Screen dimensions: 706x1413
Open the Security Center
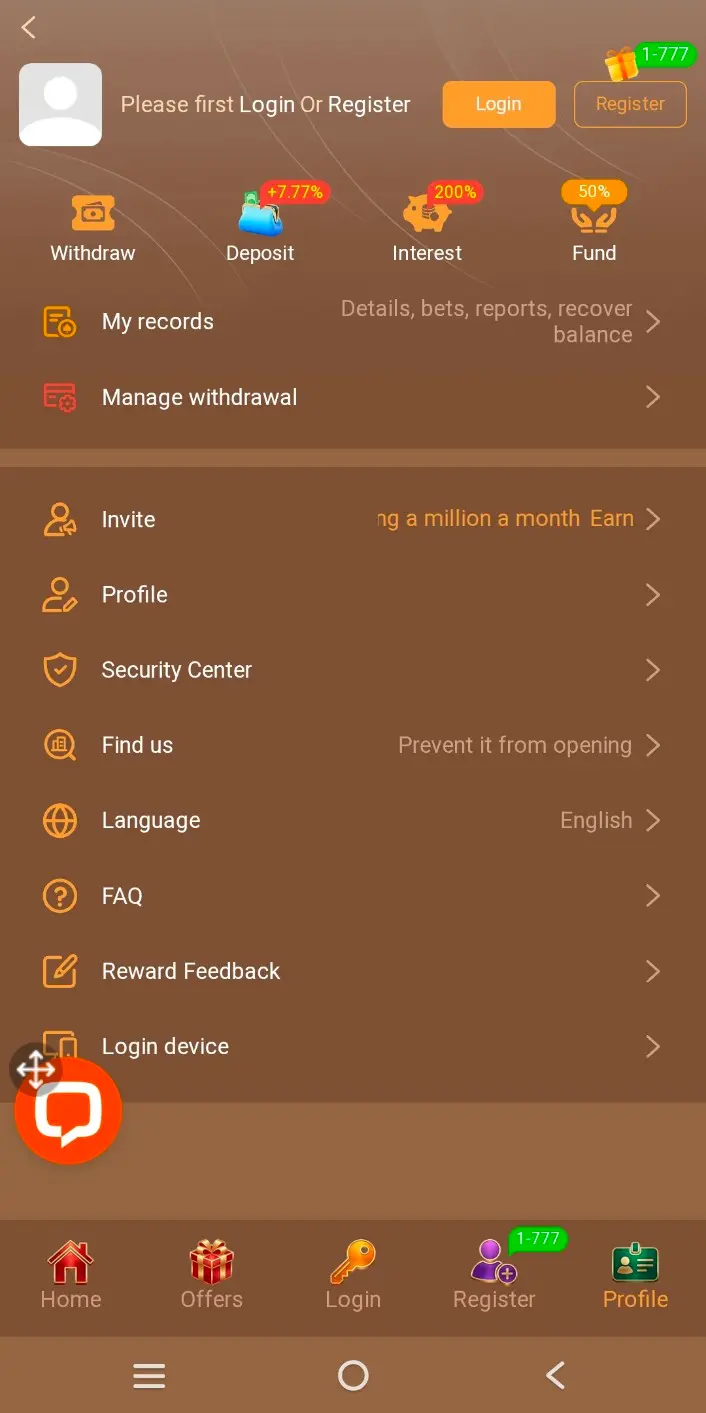pyautogui.click(x=352, y=670)
